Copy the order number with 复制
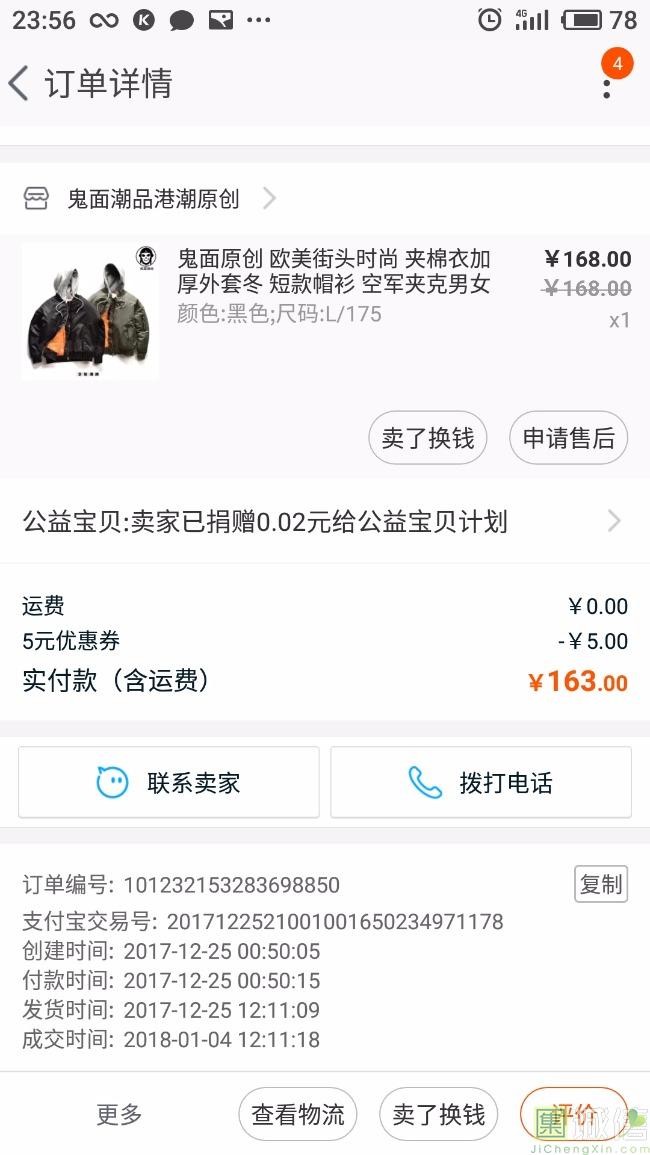 (600, 884)
